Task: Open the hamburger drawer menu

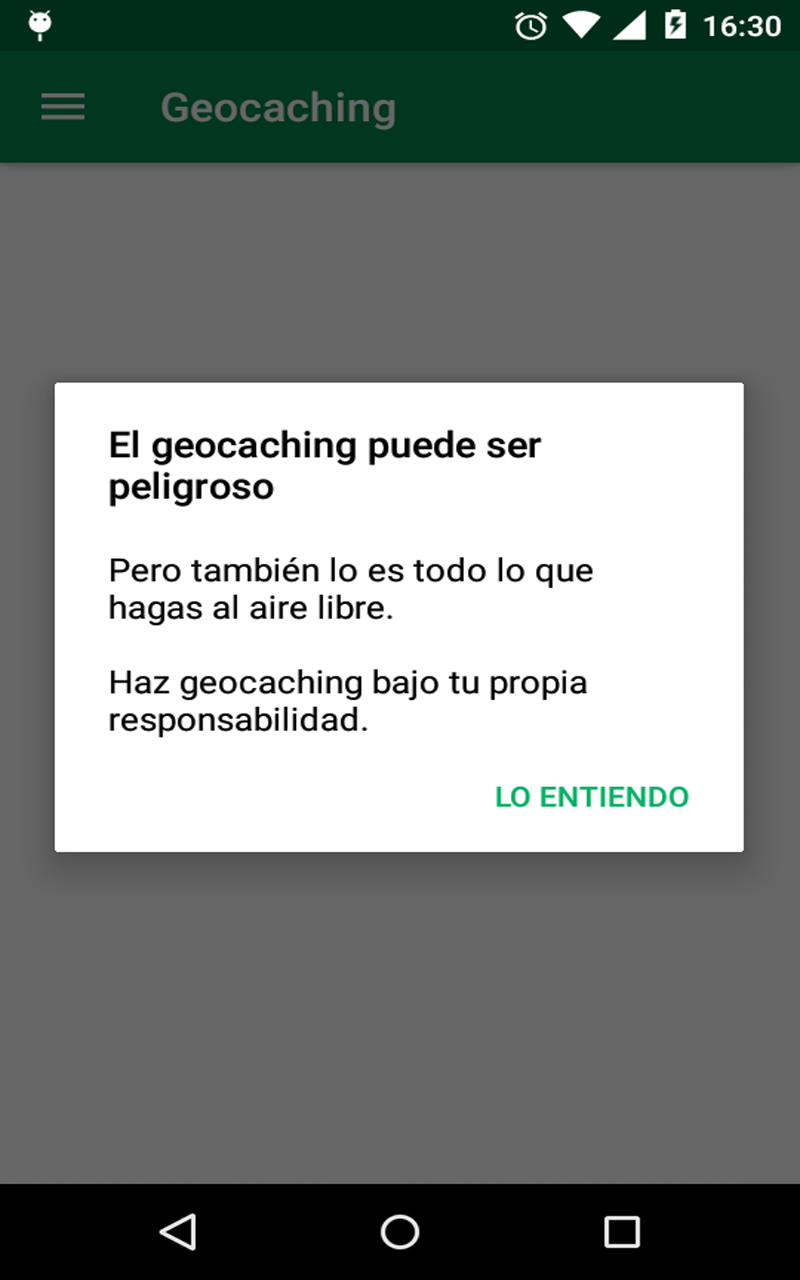Action: 63,107
